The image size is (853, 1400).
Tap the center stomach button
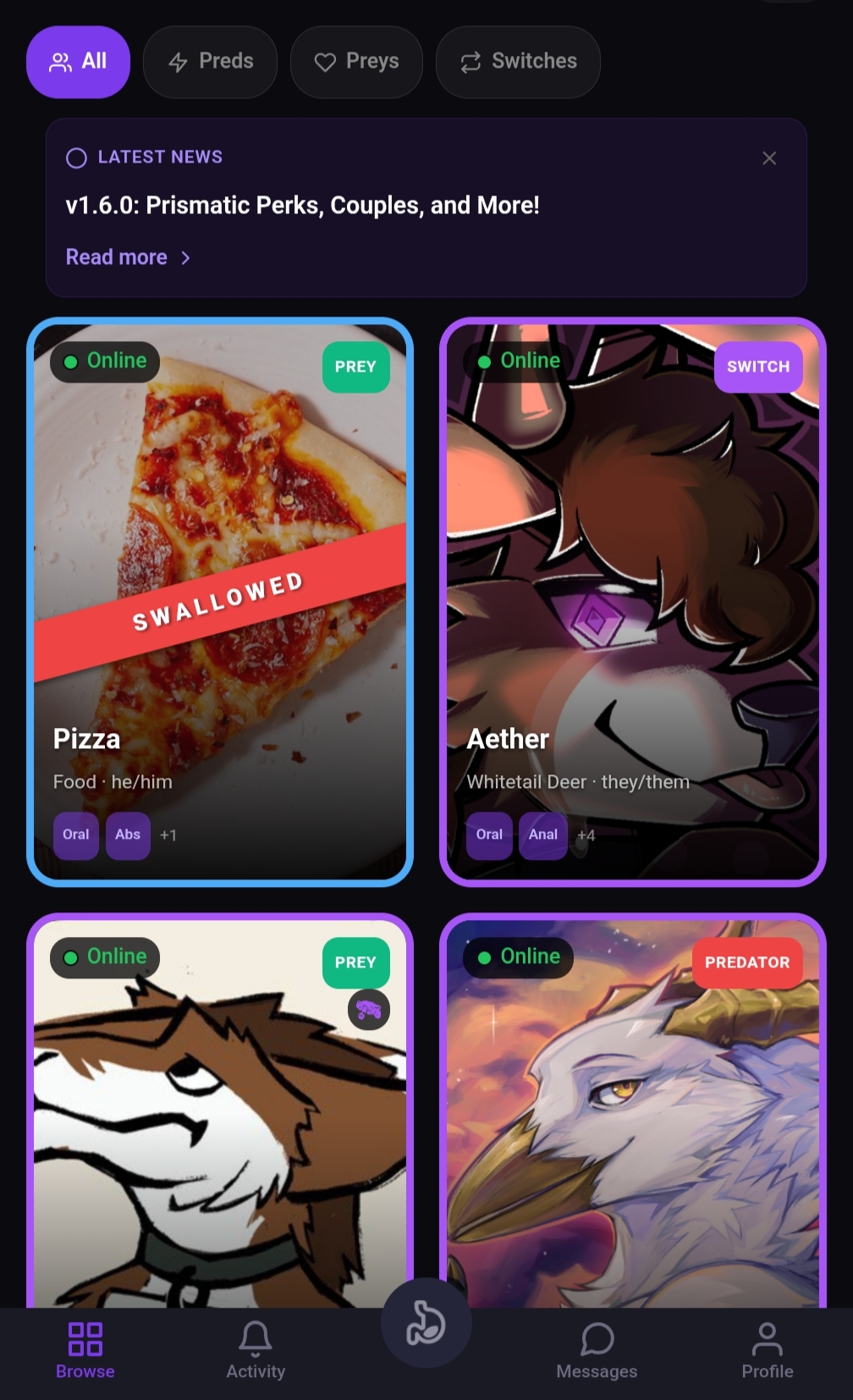[x=426, y=1322]
